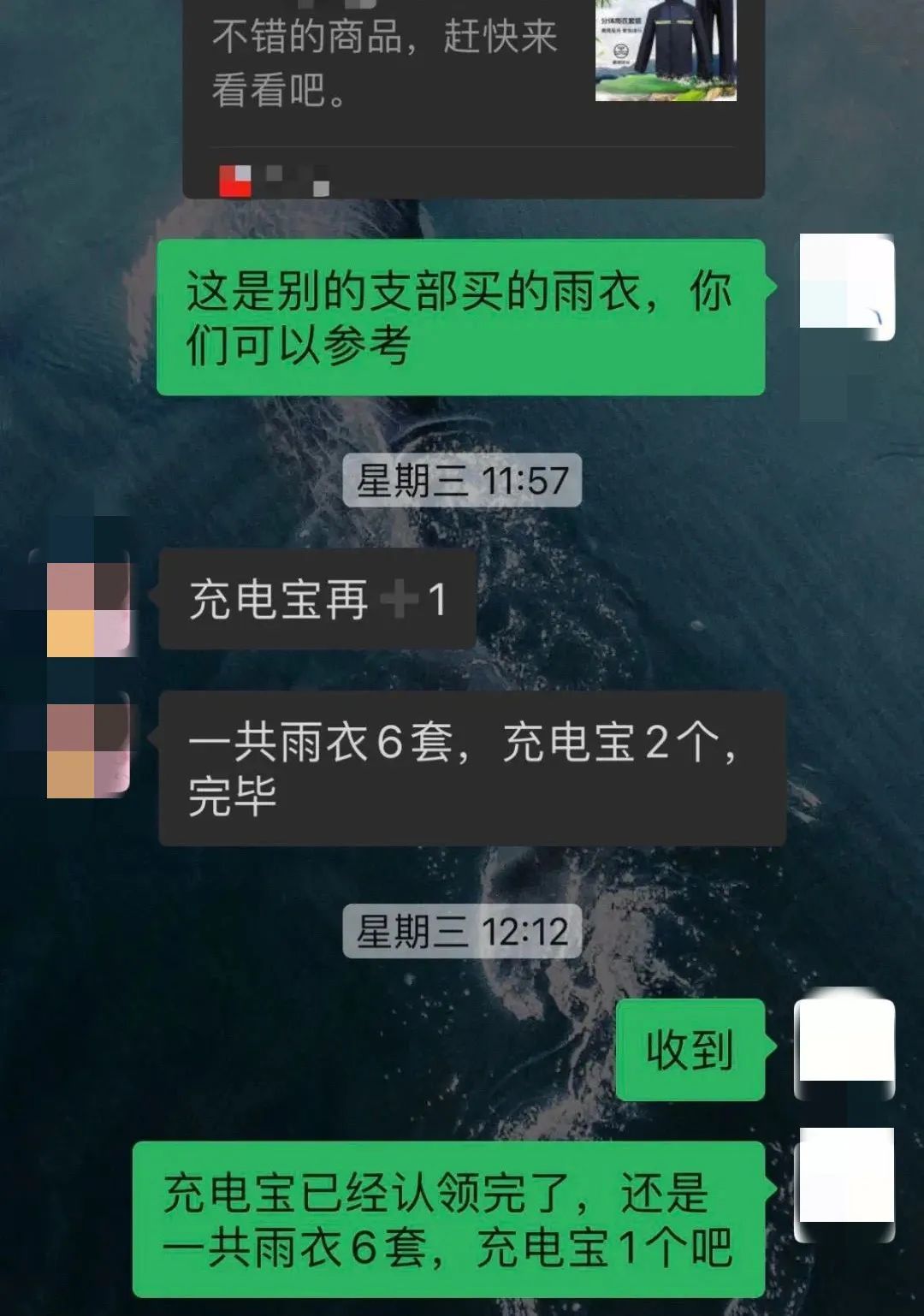Tap the avatar beside "一共雨衣6套" message
The height and width of the screenshot is (1316, 924).
coord(89,750)
